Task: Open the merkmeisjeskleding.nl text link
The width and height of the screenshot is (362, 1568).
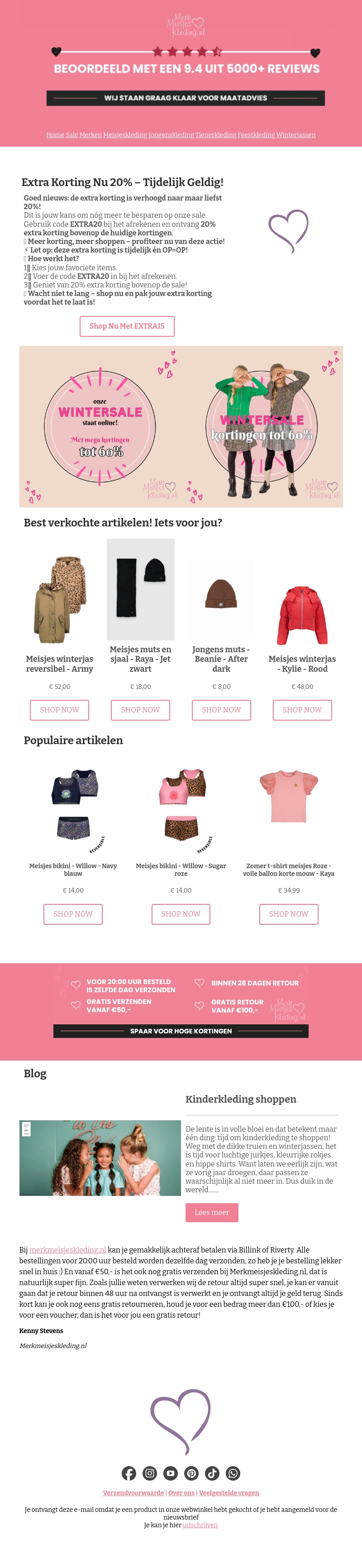Action: pyautogui.click(x=67, y=1250)
